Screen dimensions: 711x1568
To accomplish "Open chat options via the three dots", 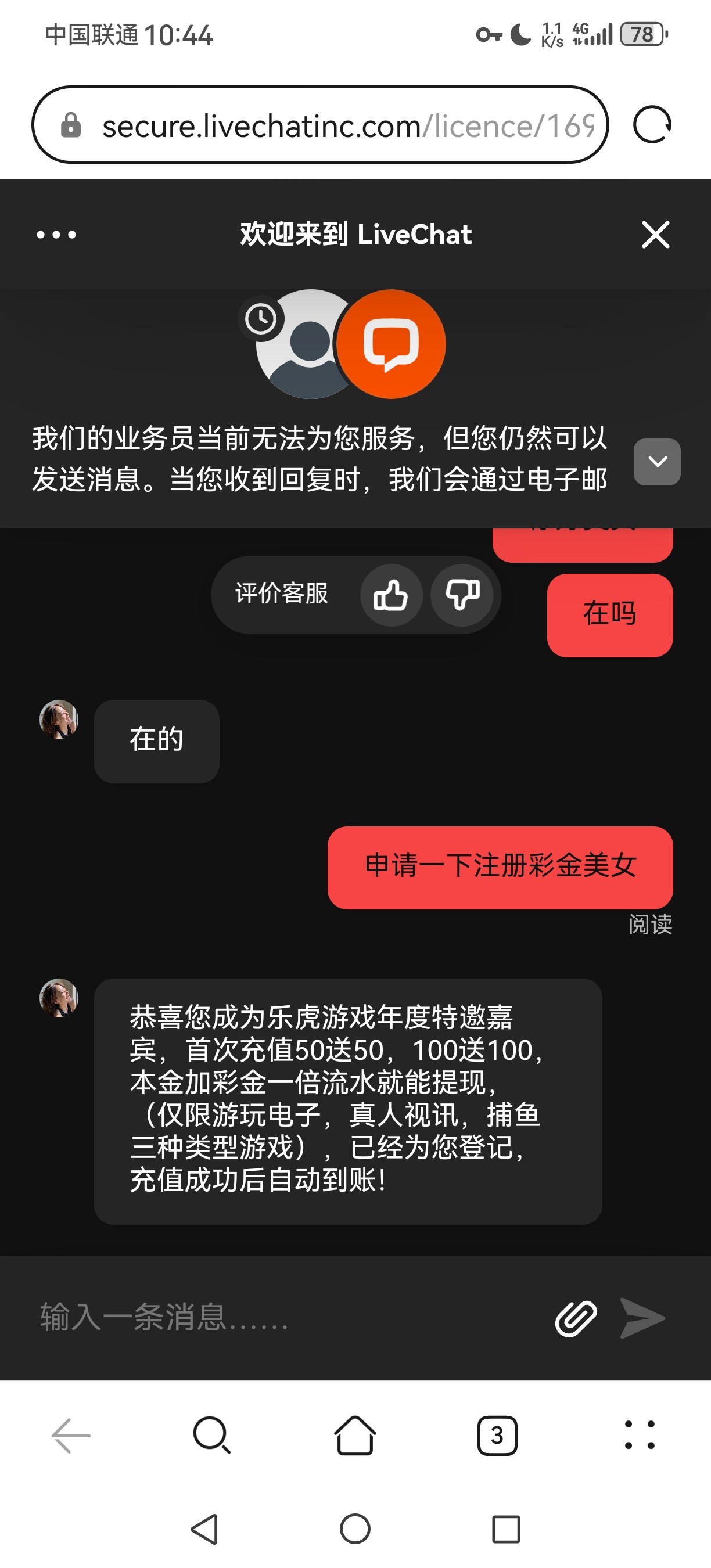I will point(56,235).
